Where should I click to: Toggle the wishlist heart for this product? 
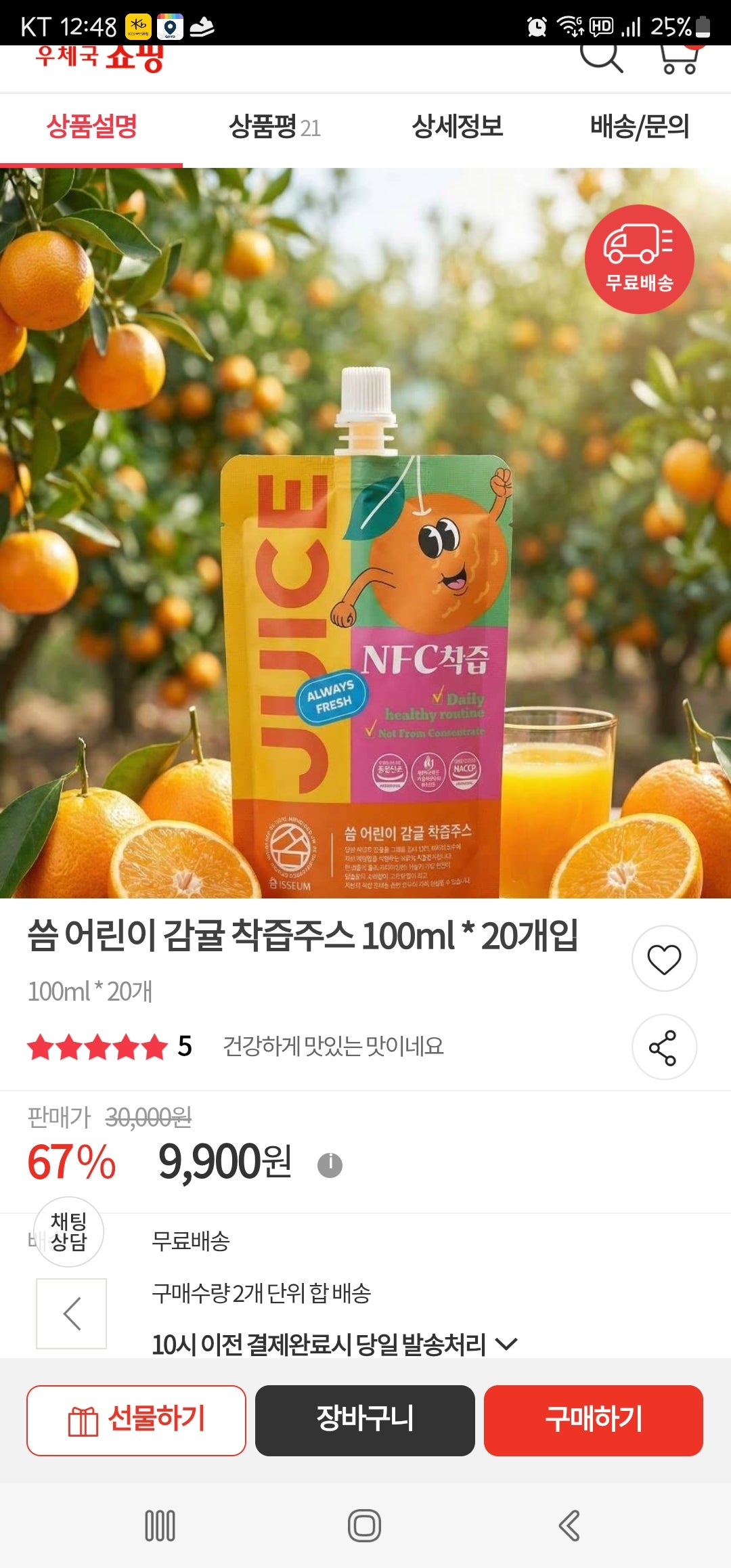pos(665,960)
